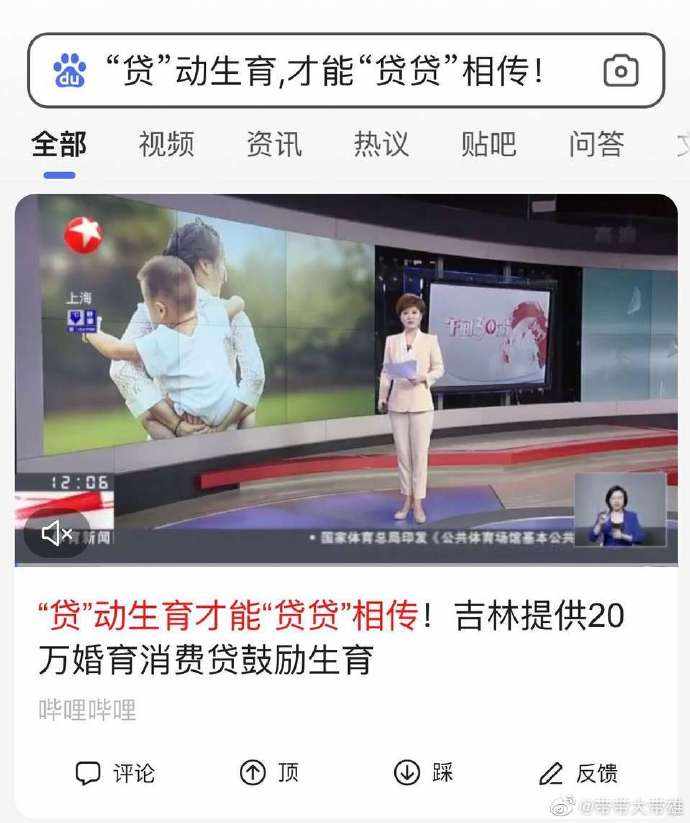Select the 贴吧 tab
The image size is (690, 823).
coord(488,144)
